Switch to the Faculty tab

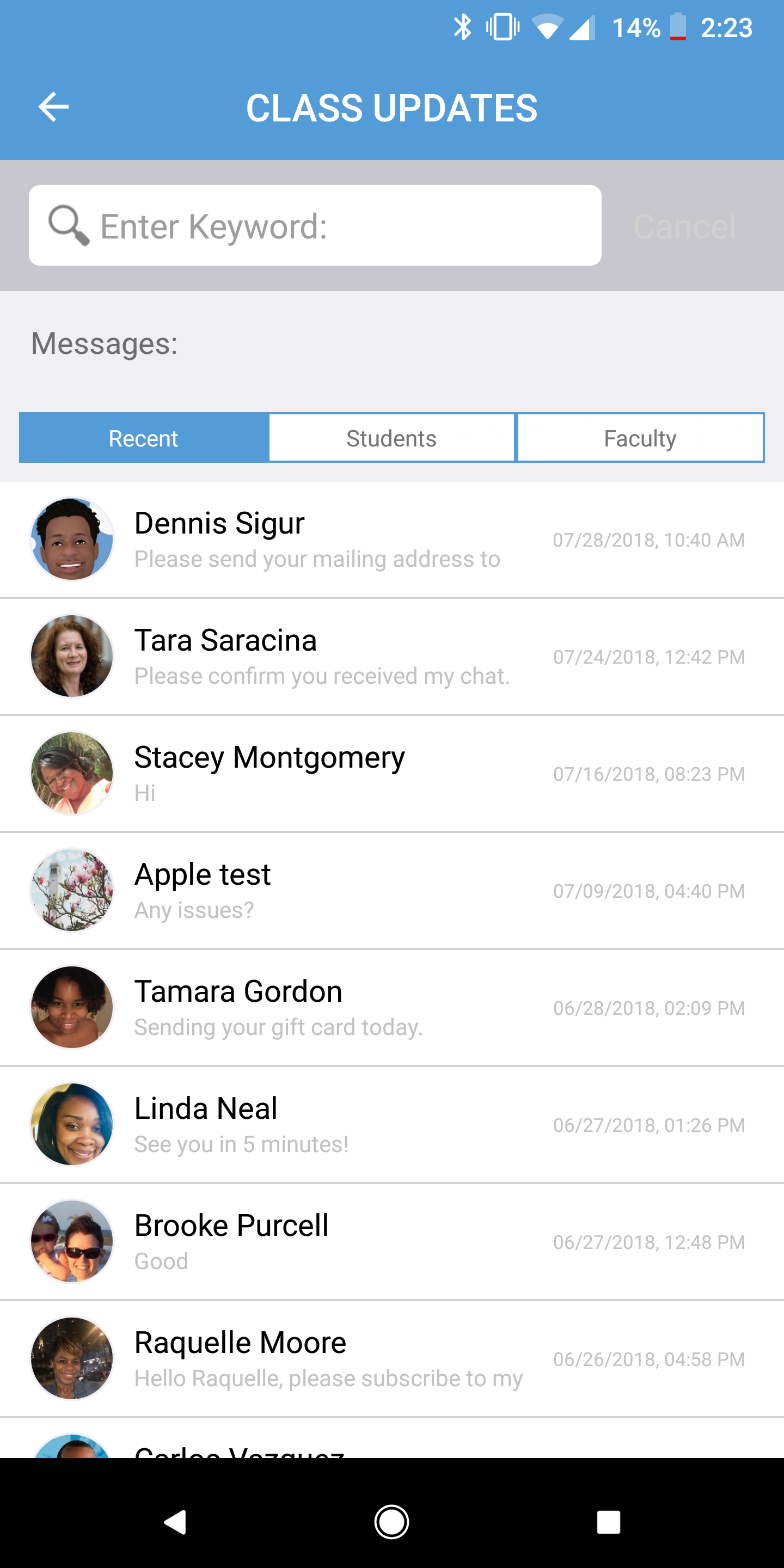pyautogui.click(x=640, y=438)
